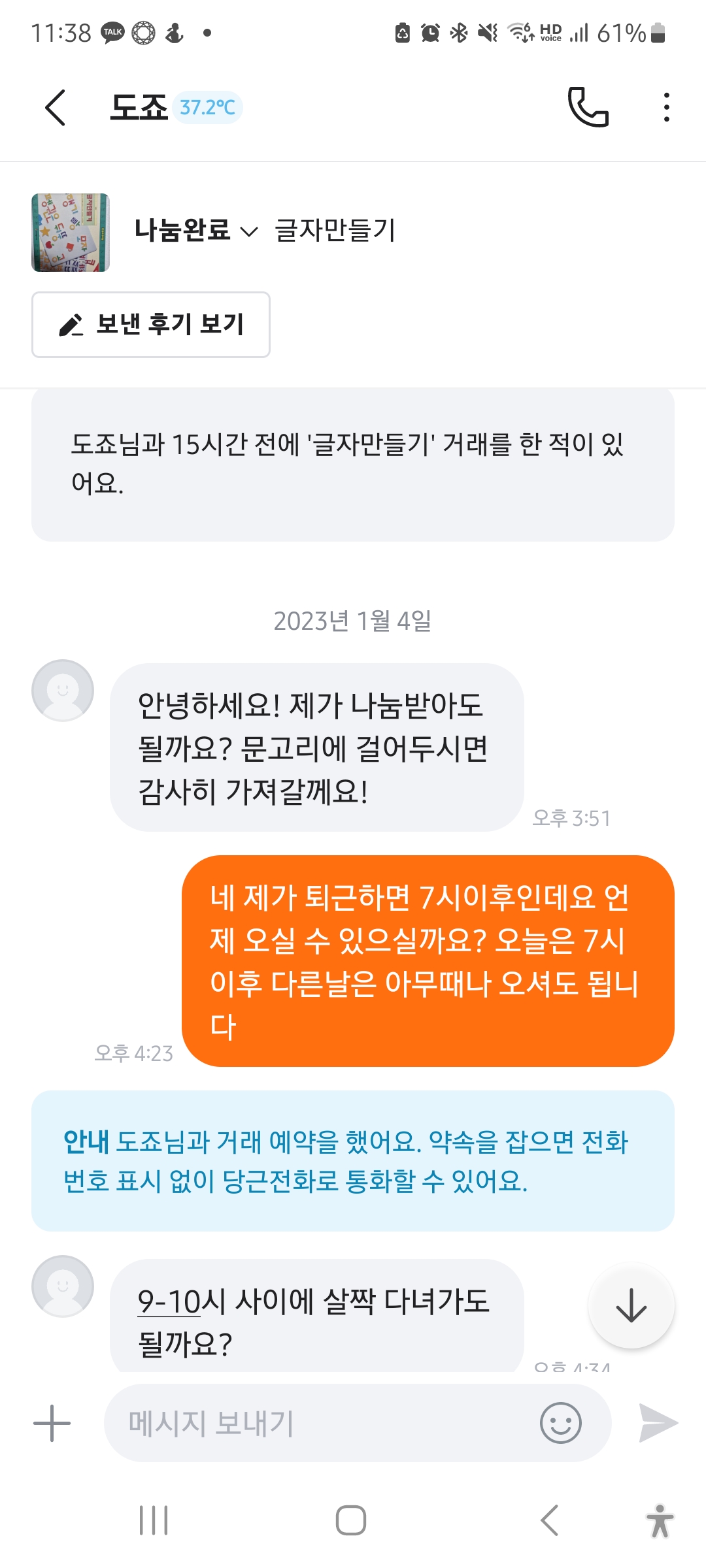Go to the system home screen
The height and width of the screenshot is (1568, 706).
click(351, 1520)
